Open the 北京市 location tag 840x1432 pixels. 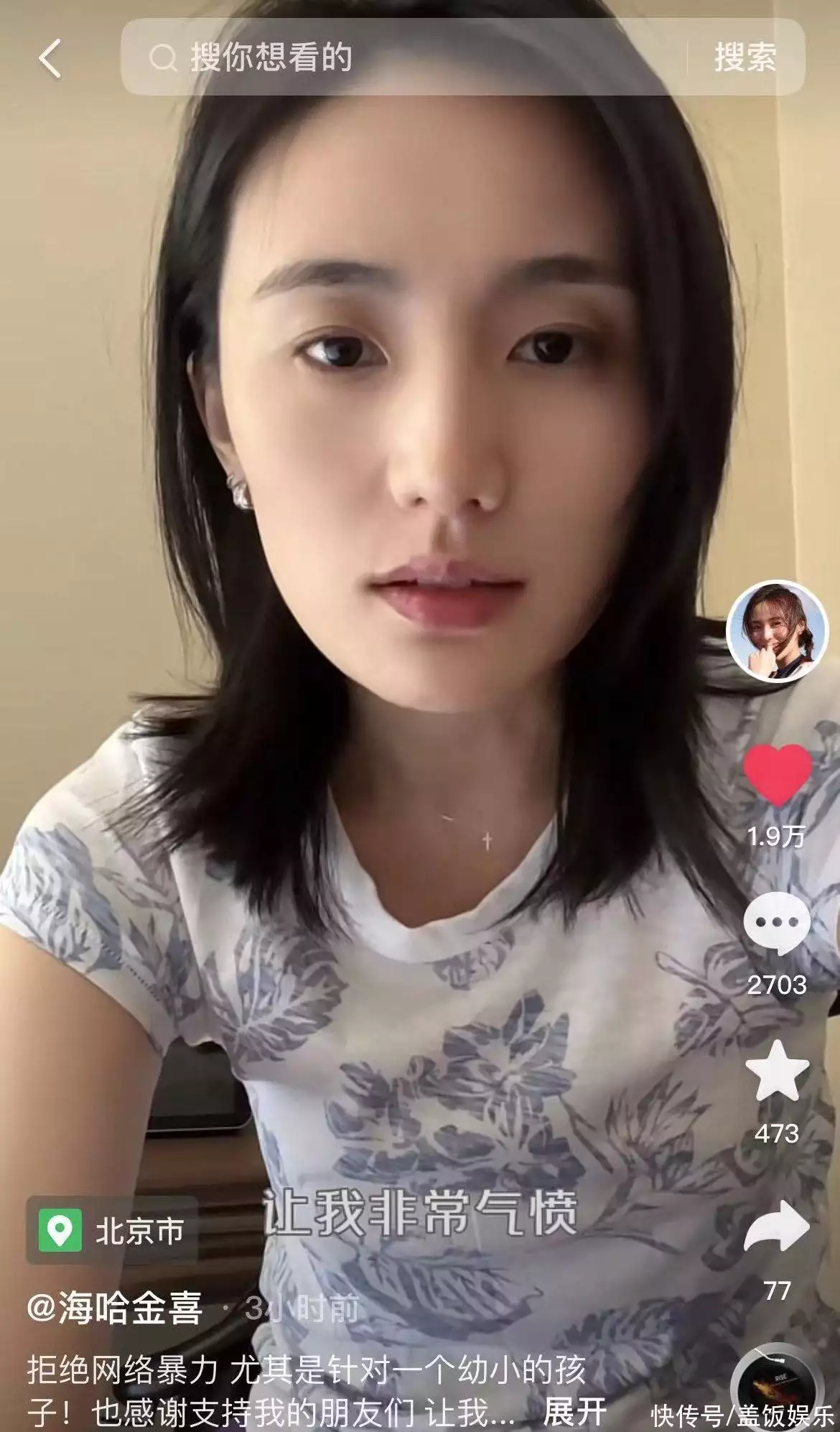point(113,1230)
